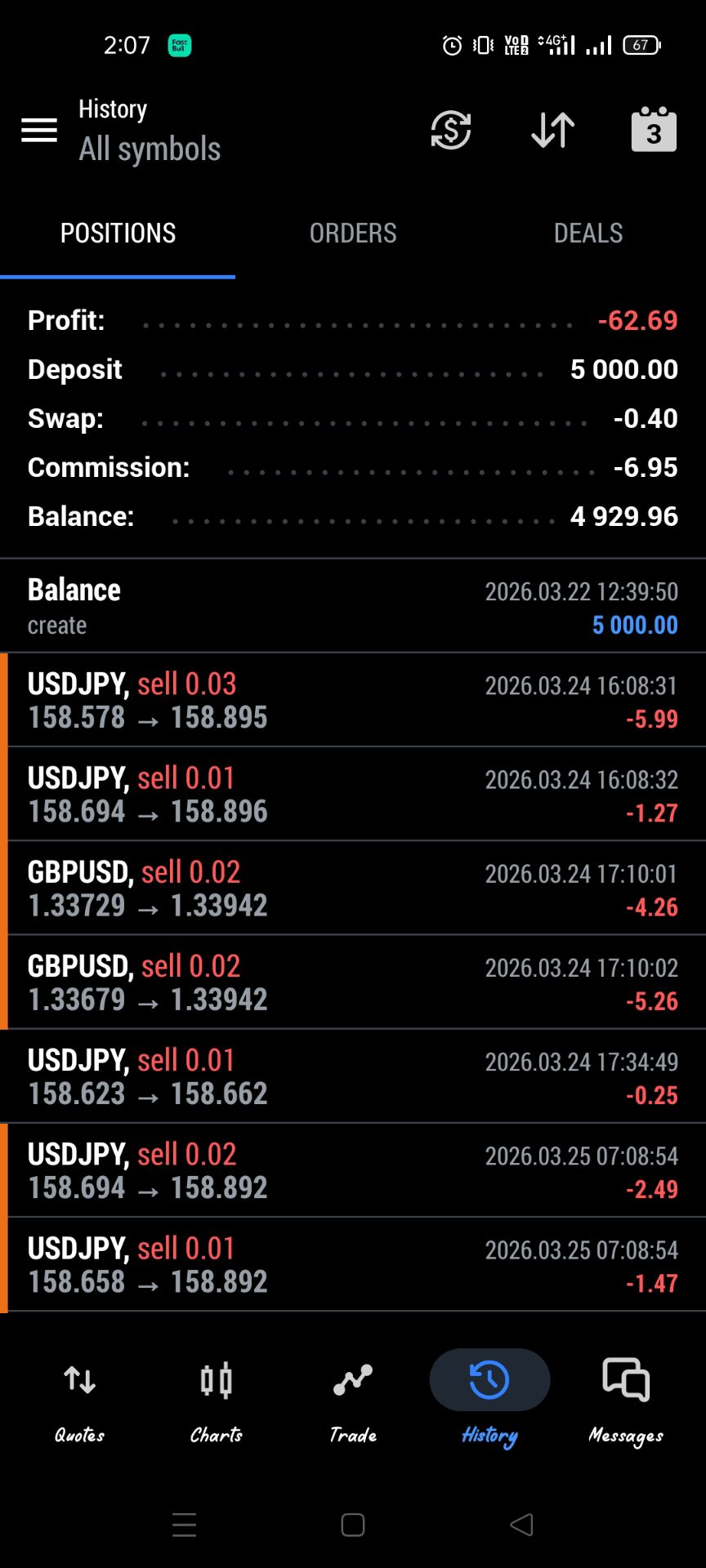Viewport: 706px width, 1568px height.
Task: Expand the USDJPY sell 0.03 position
Action: 353,701
